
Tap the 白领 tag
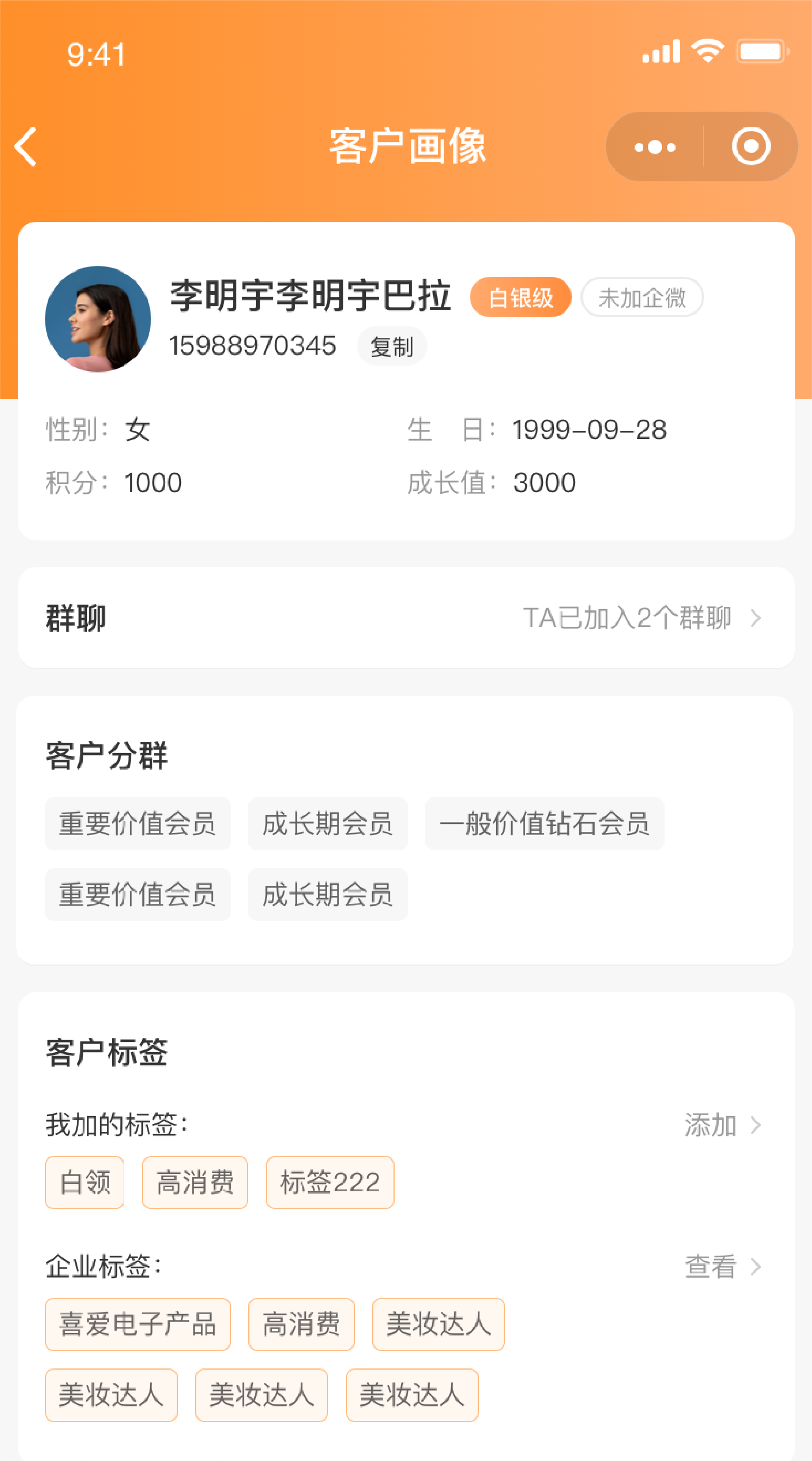85,1183
